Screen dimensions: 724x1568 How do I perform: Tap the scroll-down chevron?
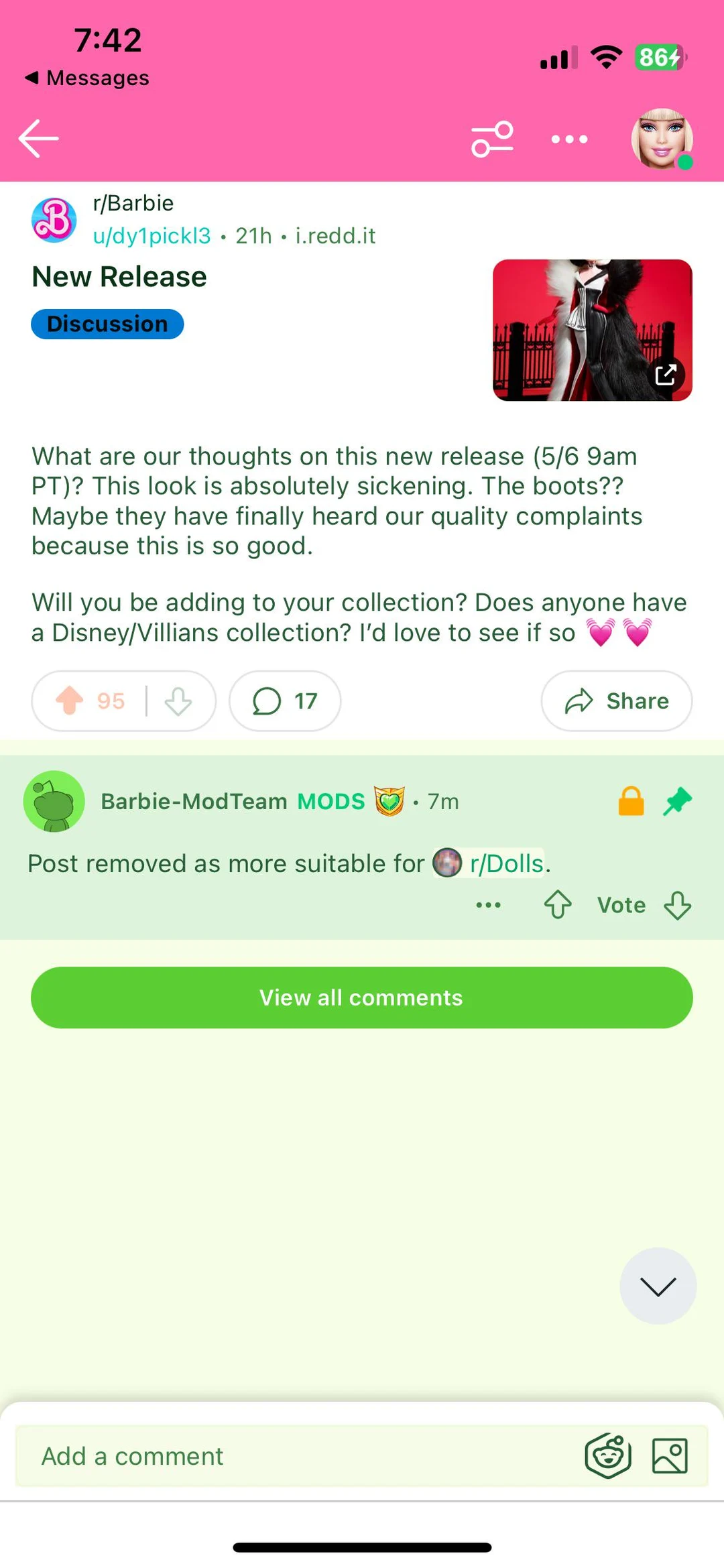pos(658,1287)
